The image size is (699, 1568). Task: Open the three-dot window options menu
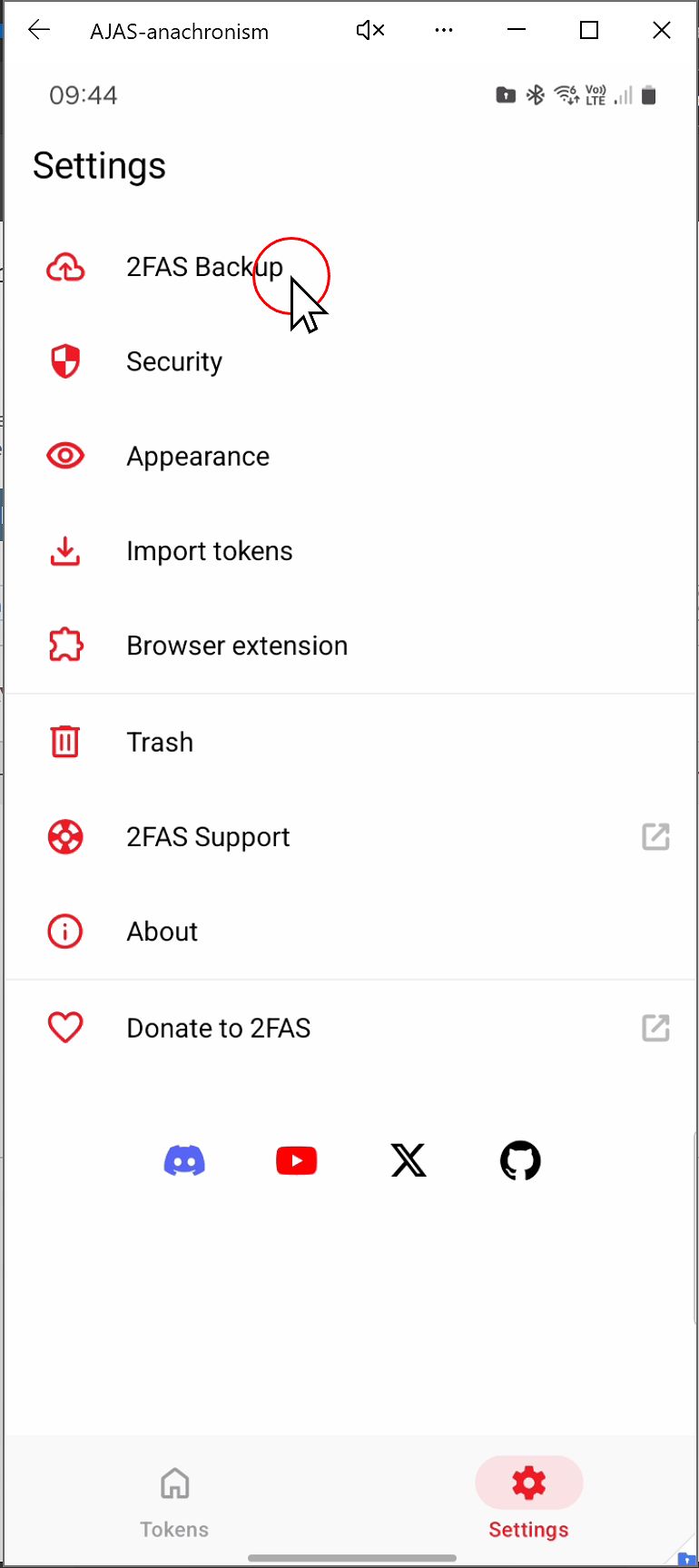(x=444, y=30)
